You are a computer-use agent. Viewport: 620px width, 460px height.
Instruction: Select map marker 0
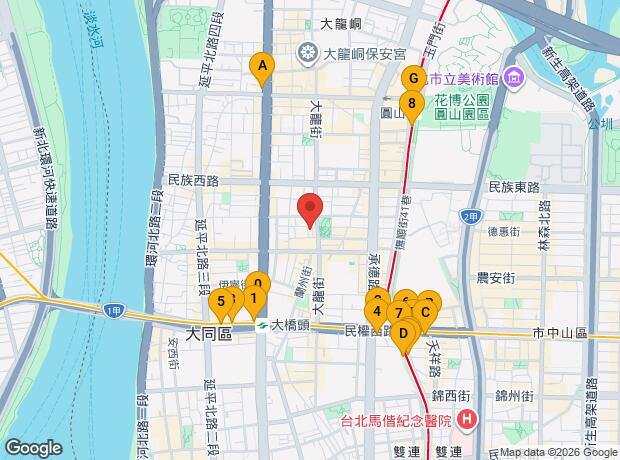258,283
